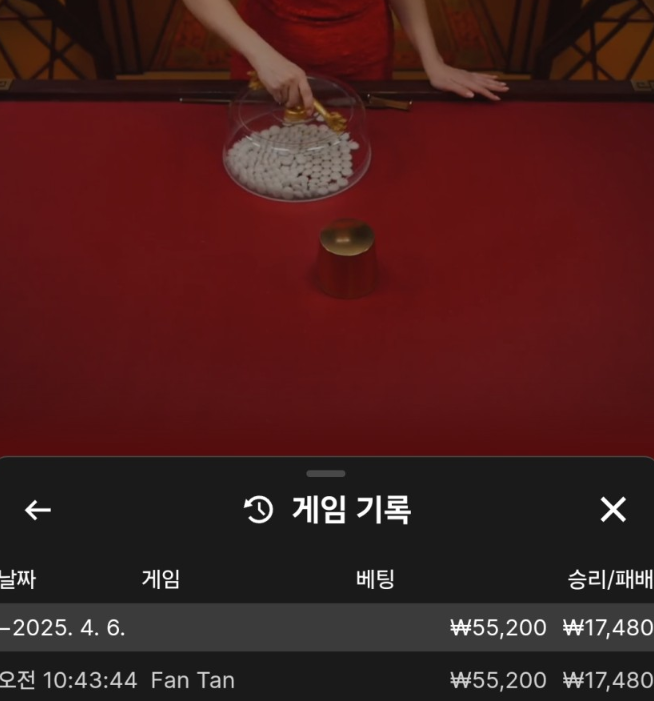Open the Fan Tan 10:43:44 game record
Image resolution: width=654 pixels, height=701 pixels.
[326, 681]
